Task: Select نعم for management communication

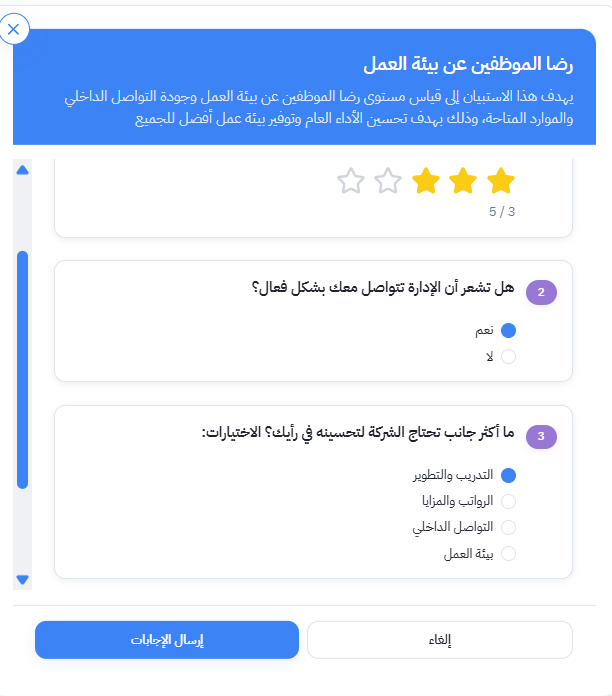Action: pos(508,331)
